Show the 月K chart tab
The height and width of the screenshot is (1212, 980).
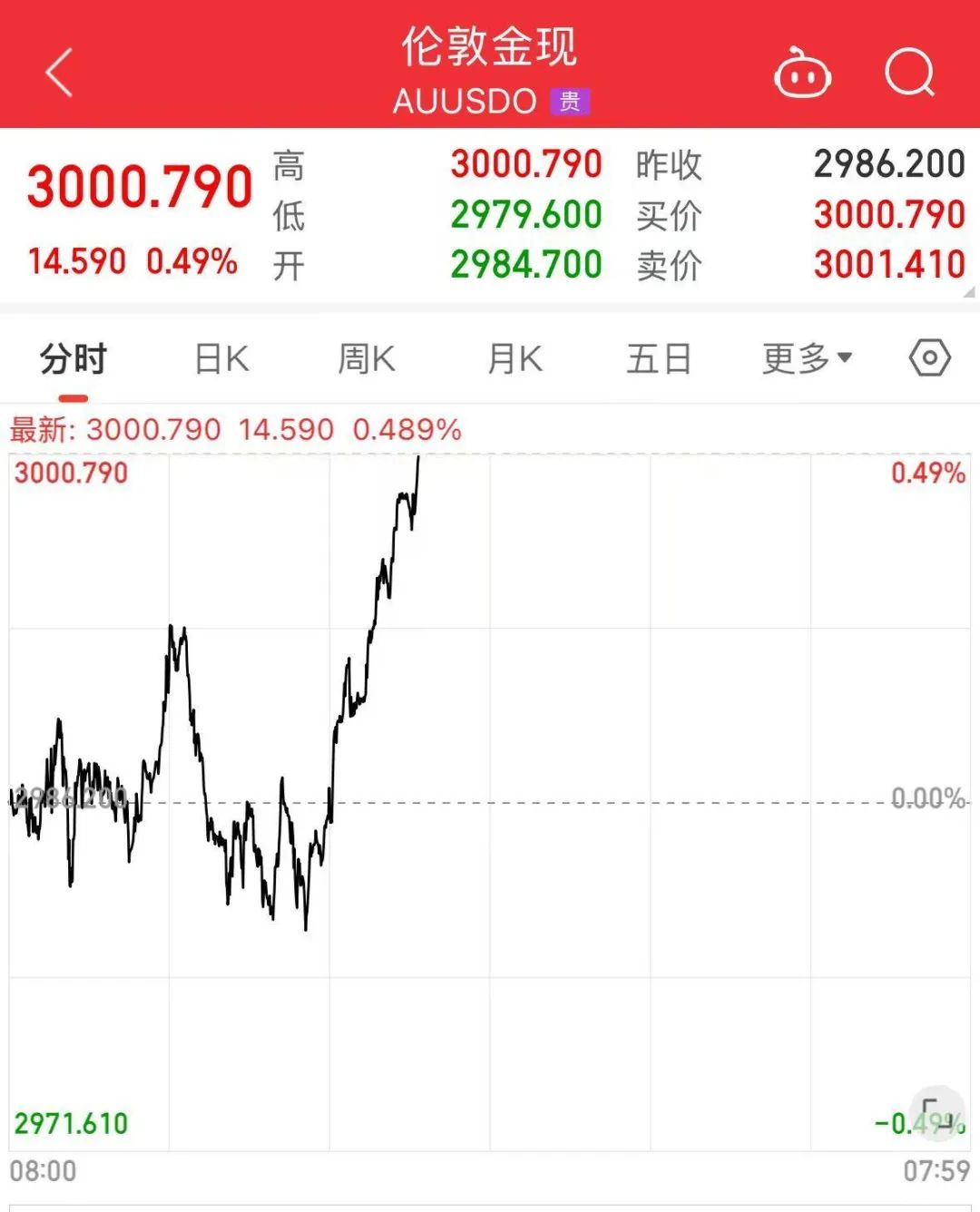point(514,359)
